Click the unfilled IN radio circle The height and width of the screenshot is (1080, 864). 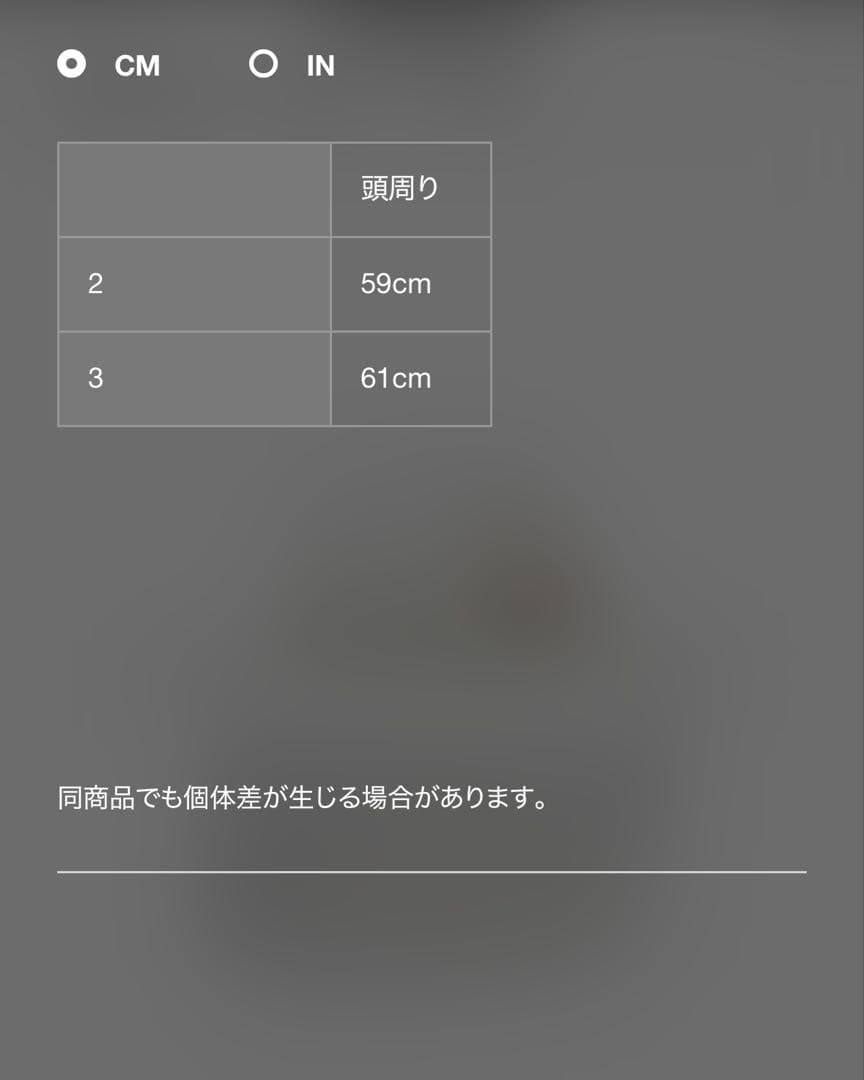click(x=263, y=65)
